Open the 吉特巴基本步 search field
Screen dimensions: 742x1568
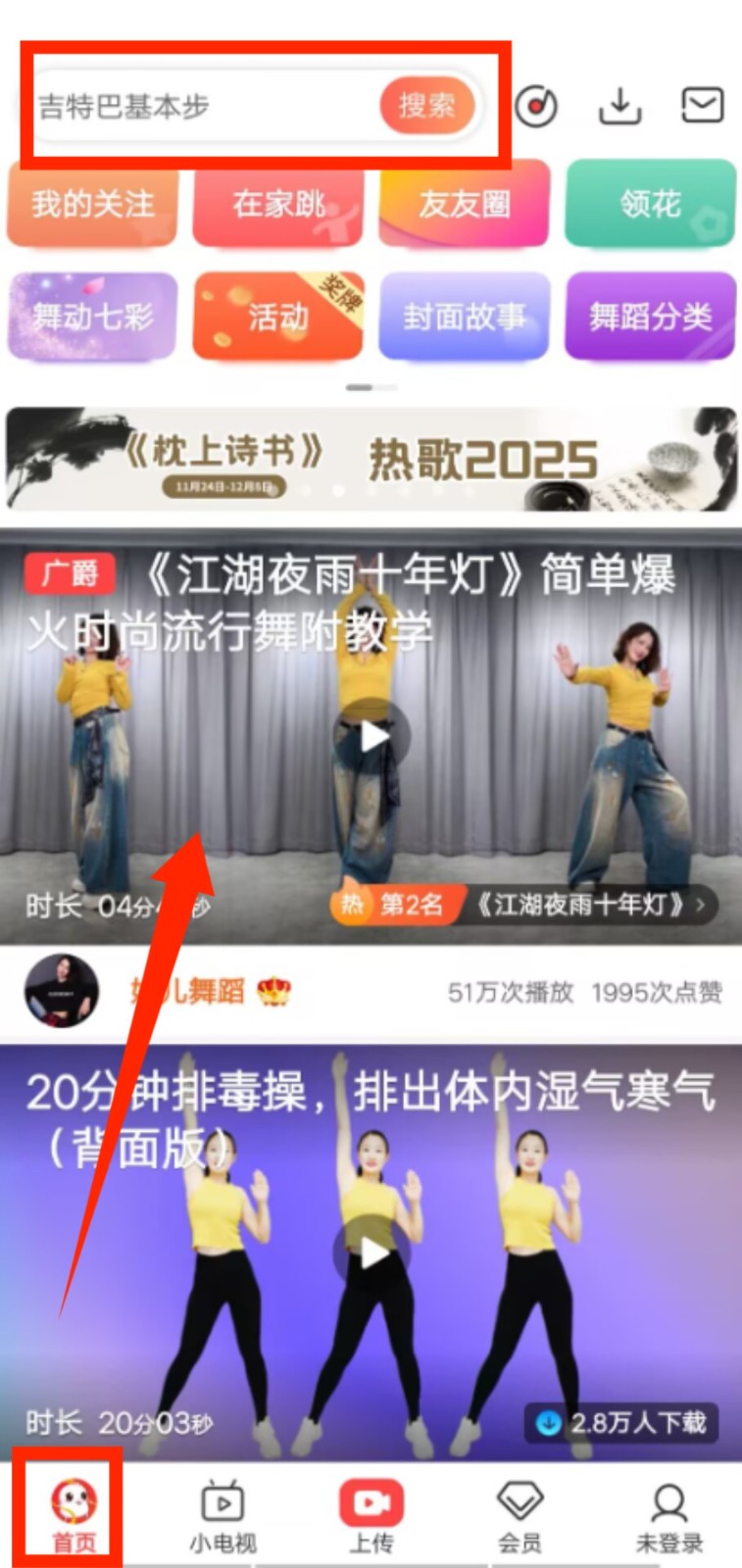tap(196, 106)
